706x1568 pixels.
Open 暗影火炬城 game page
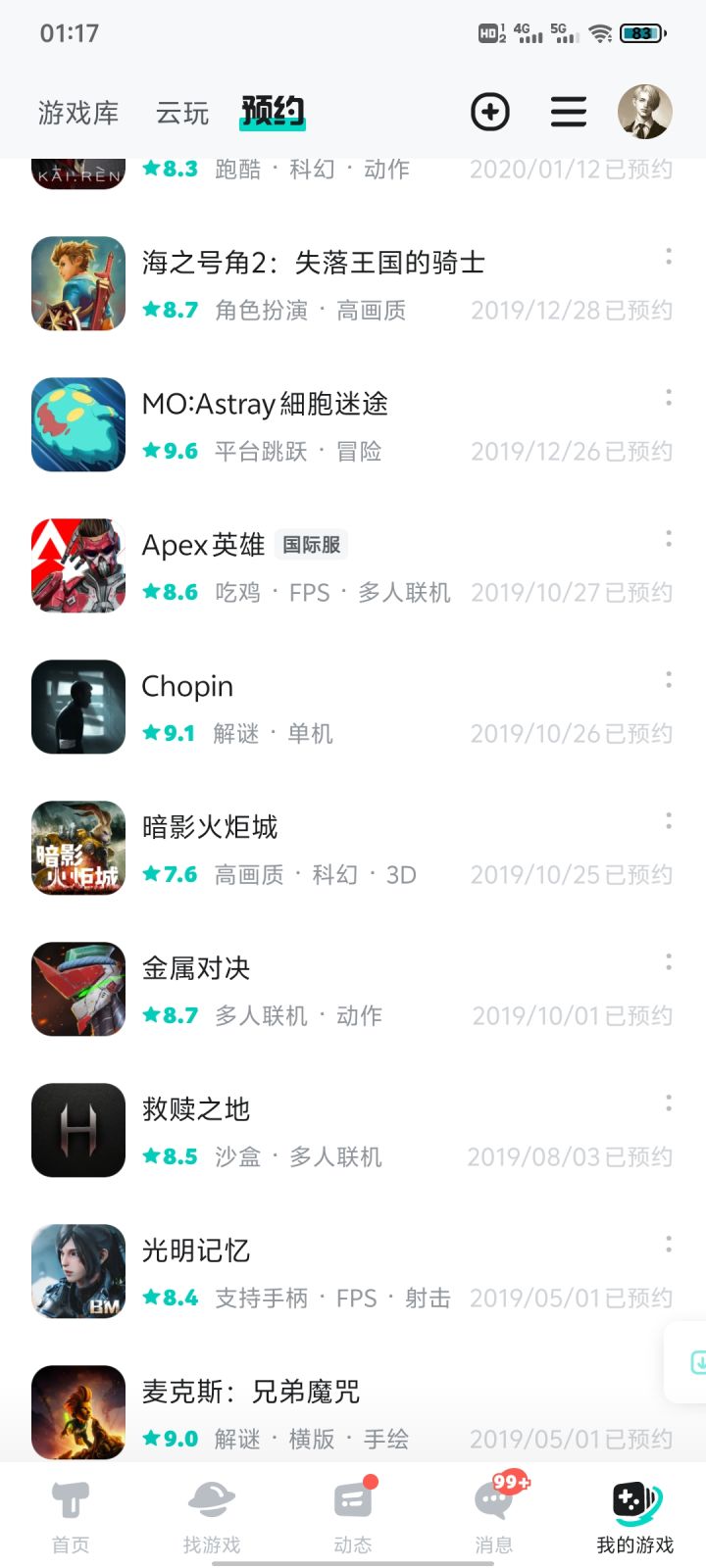point(210,827)
